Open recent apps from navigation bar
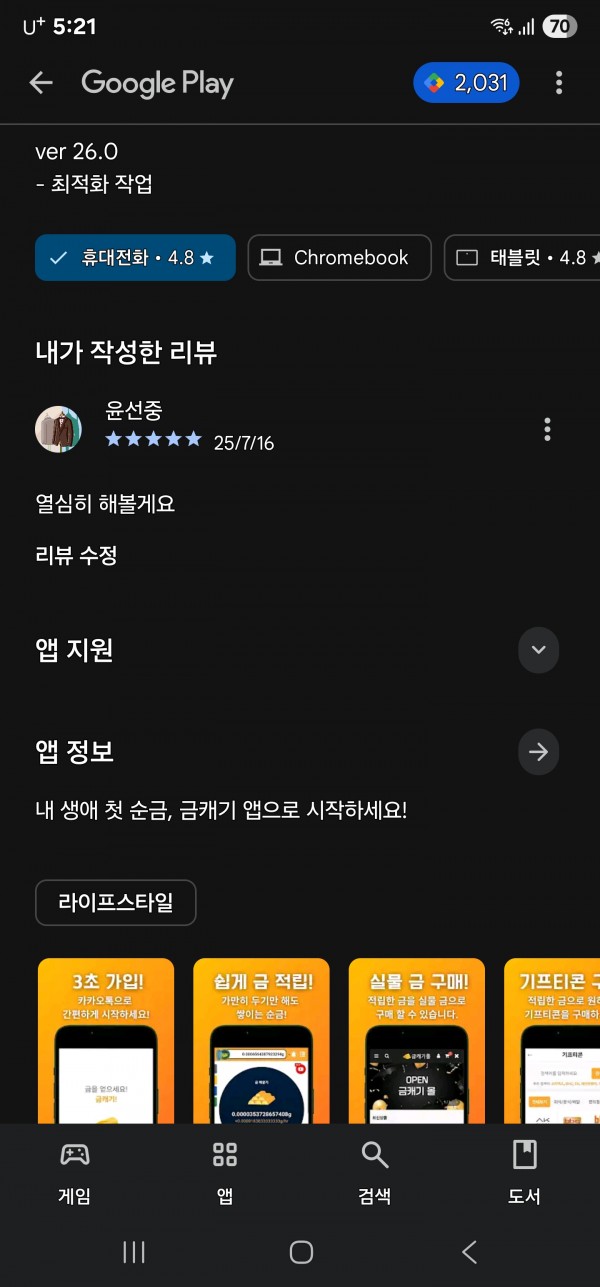Image resolution: width=600 pixels, height=1287 pixels. coord(133,1252)
